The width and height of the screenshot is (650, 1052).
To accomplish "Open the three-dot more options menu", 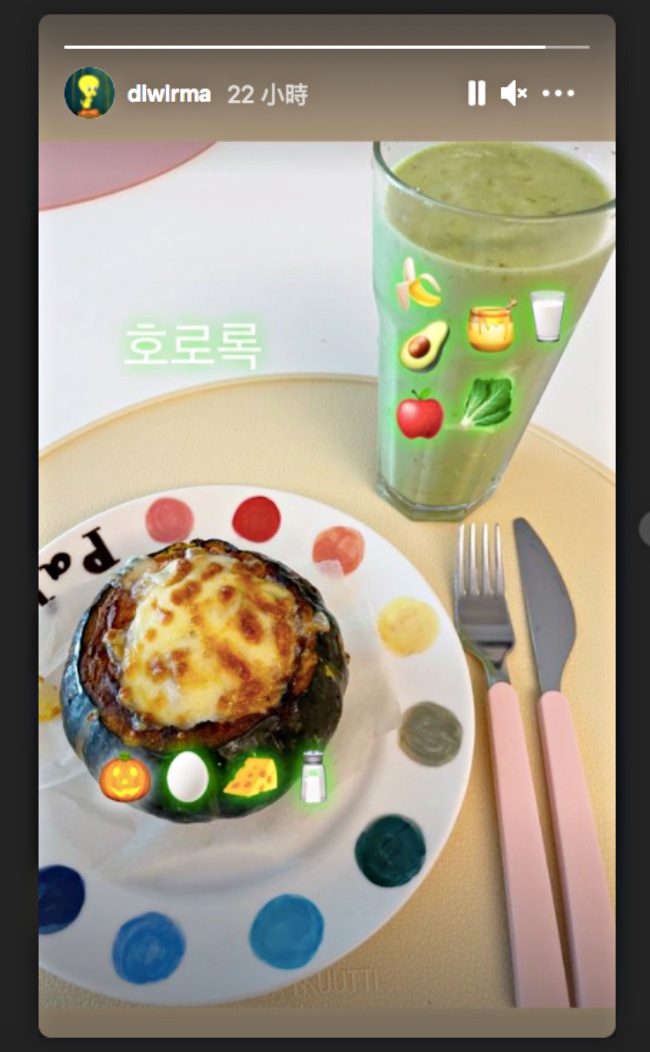I will pyautogui.click(x=558, y=94).
